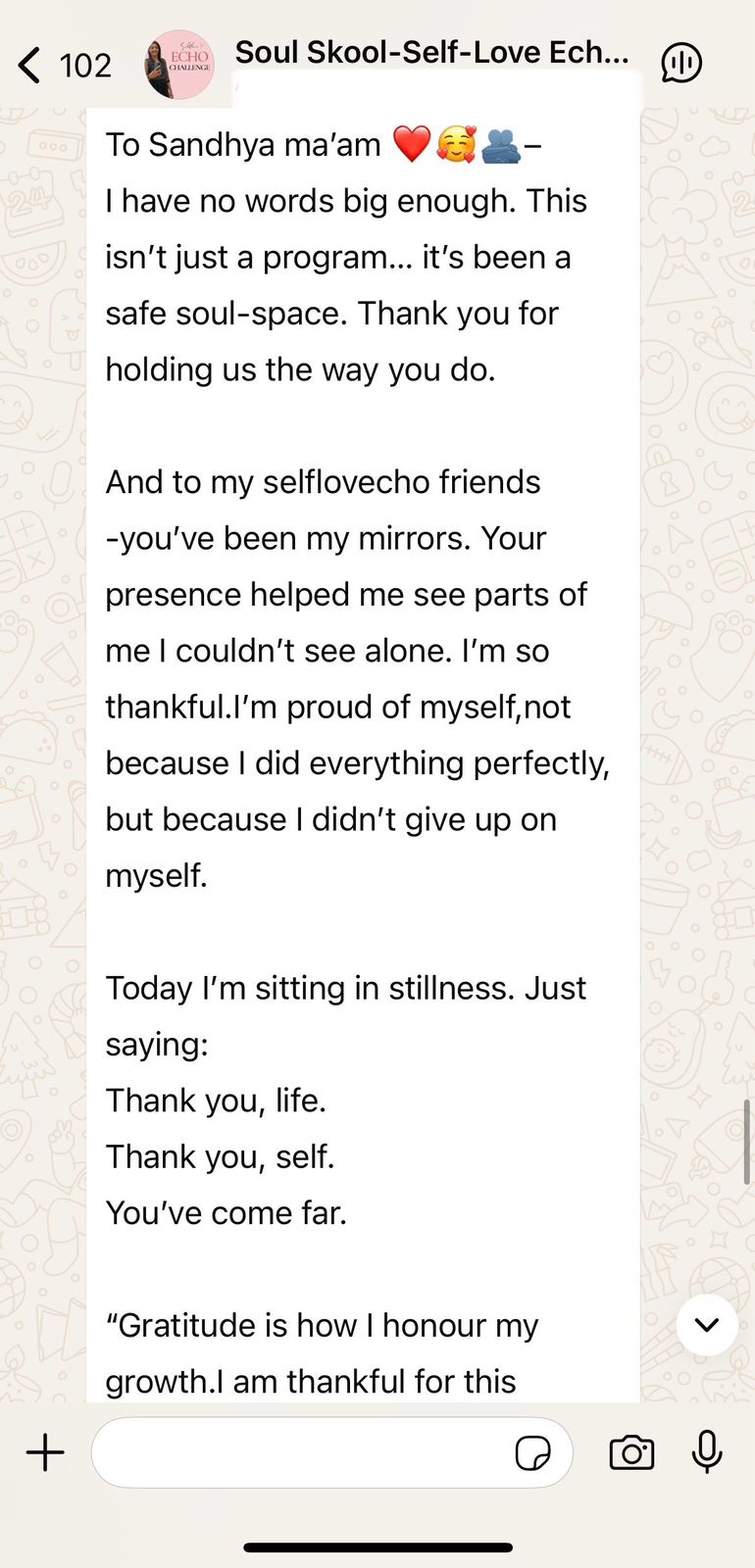
Task: Open the sticker picker
Action: pos(532,1453)
